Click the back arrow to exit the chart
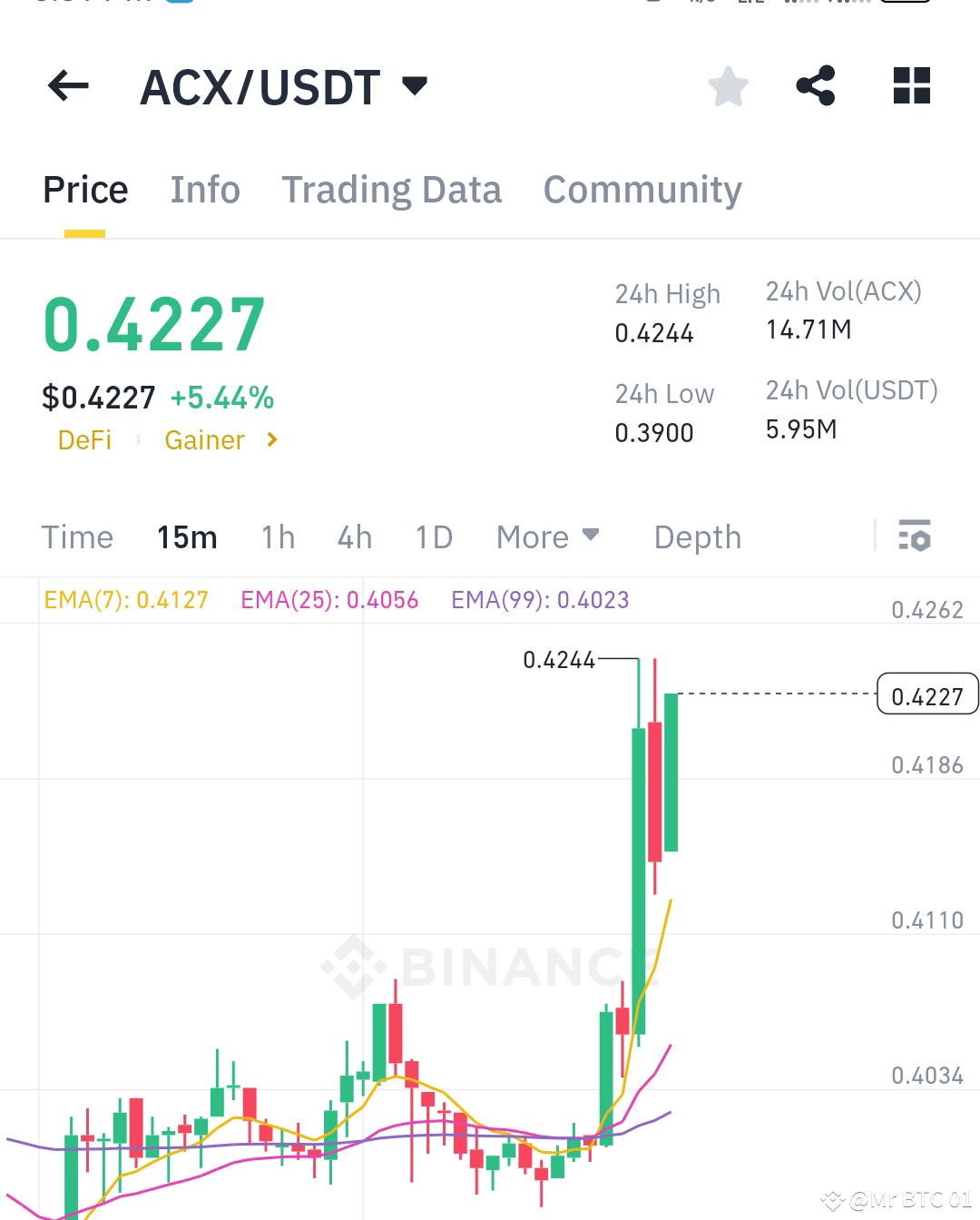Image resolution: width=980 pixels, height=1220 pixels. click(67, 86)
